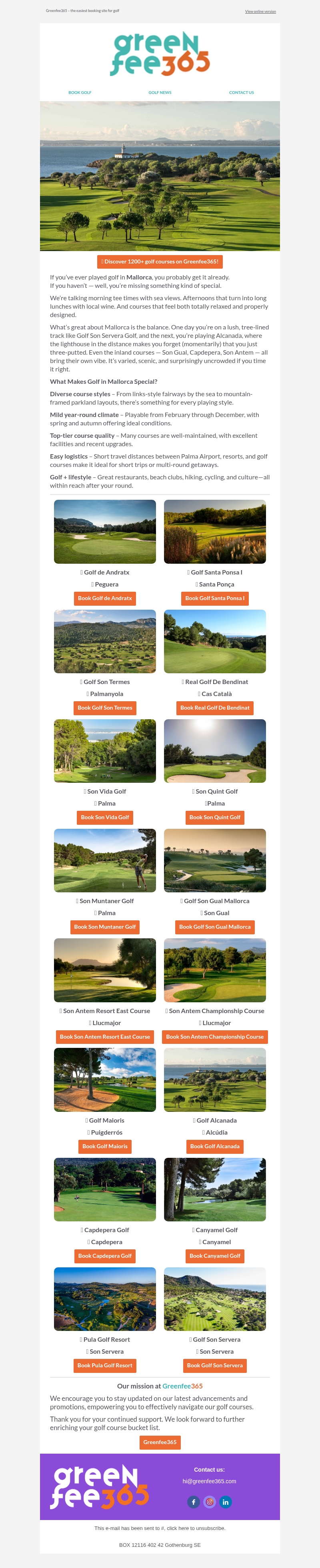Open the View online version link
Screen dimensions: 320x1568
coord(260,12)
